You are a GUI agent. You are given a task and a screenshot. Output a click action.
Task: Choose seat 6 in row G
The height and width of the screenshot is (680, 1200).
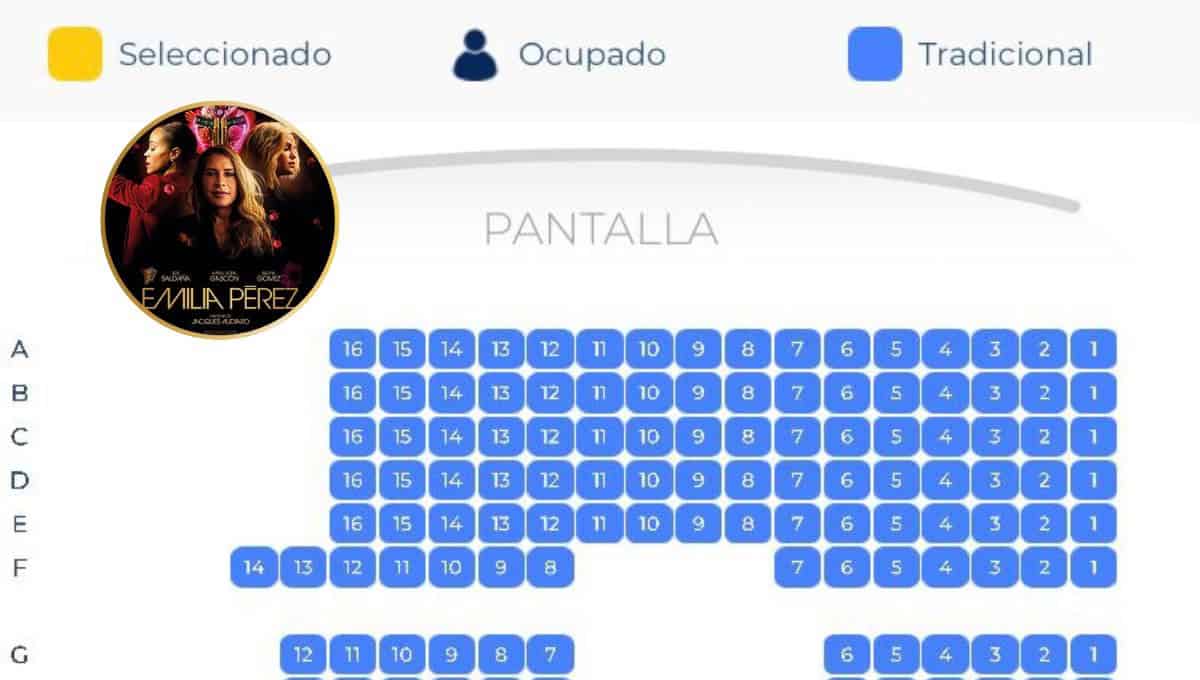click(847, 655)
